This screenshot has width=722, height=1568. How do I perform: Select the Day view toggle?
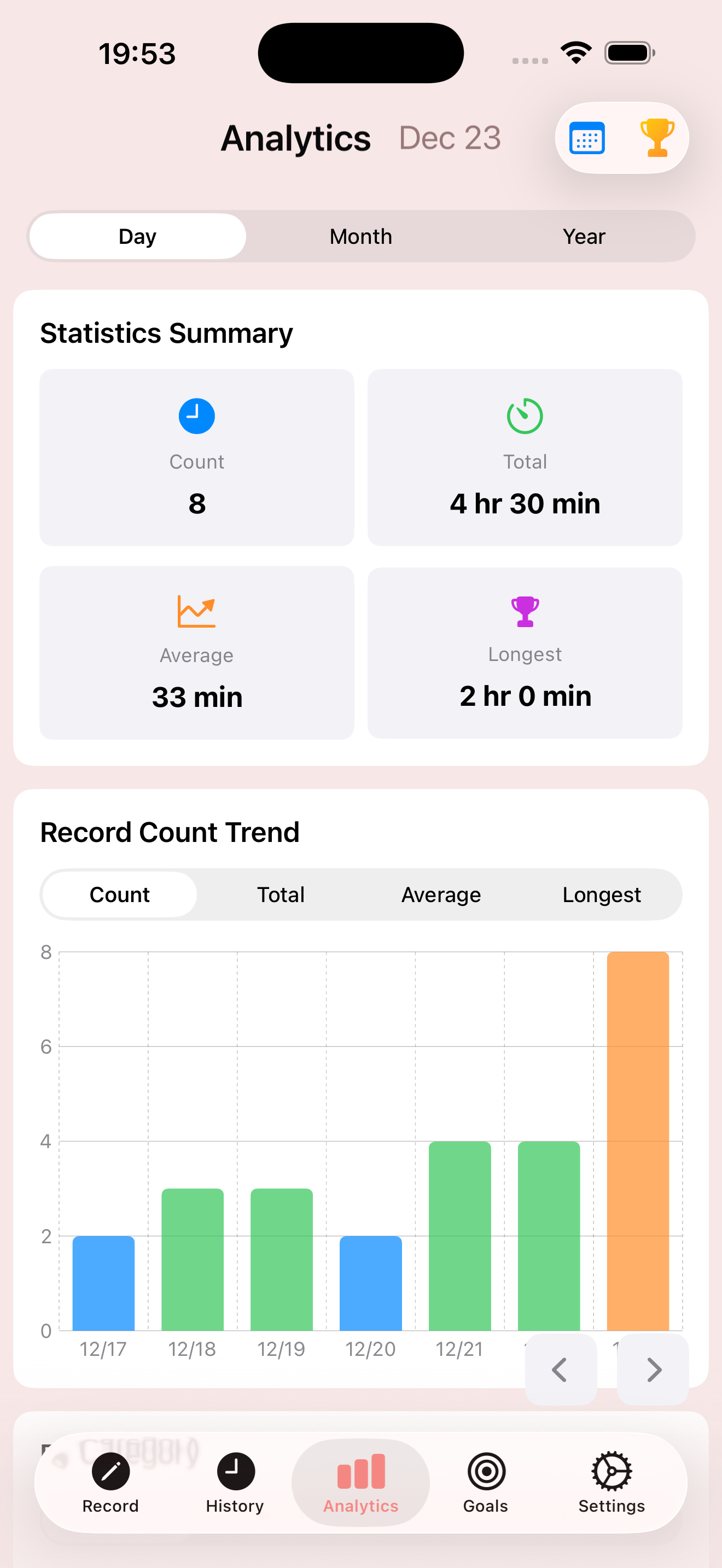coord(136,236)
